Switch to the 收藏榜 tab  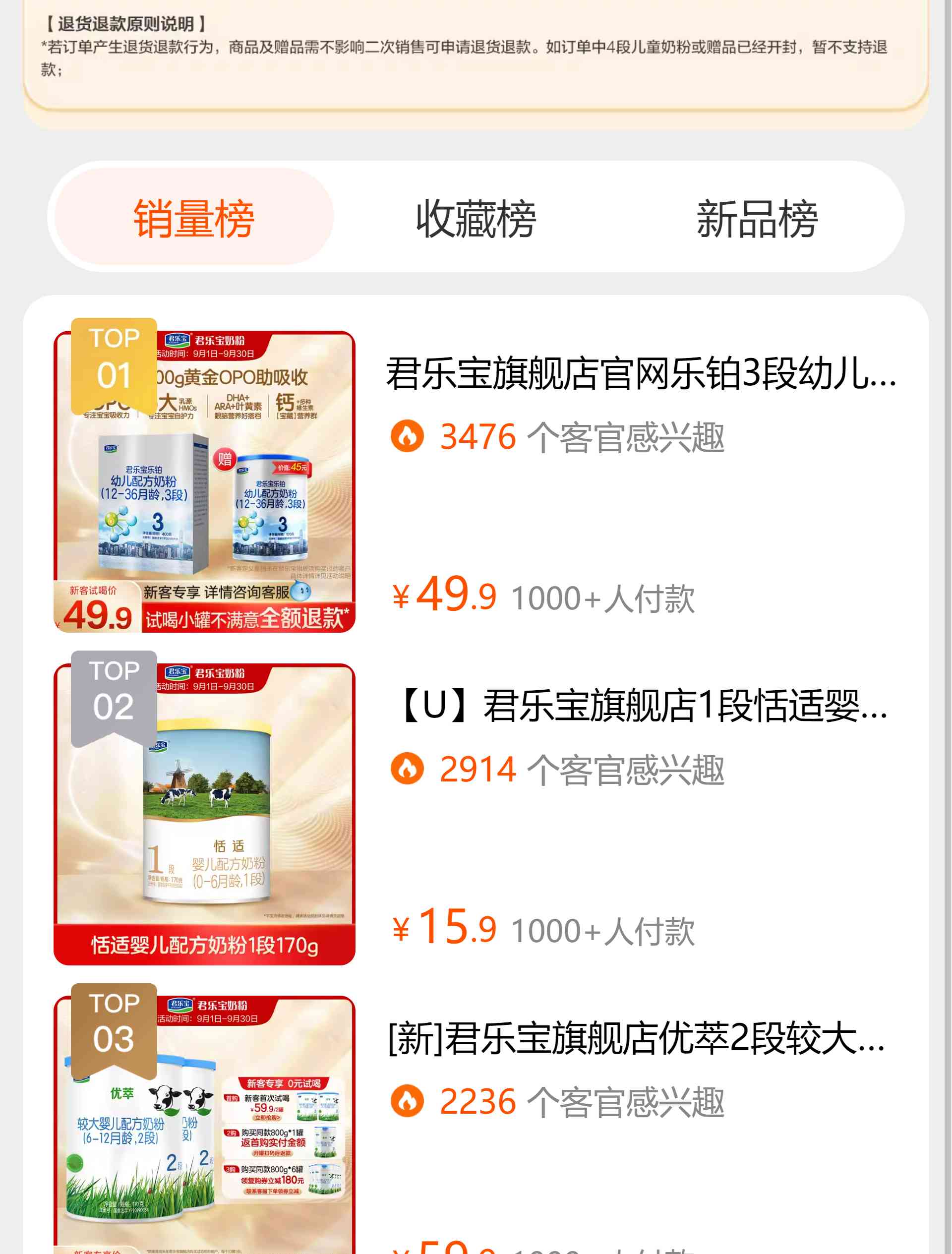click(x=476, y=218)
